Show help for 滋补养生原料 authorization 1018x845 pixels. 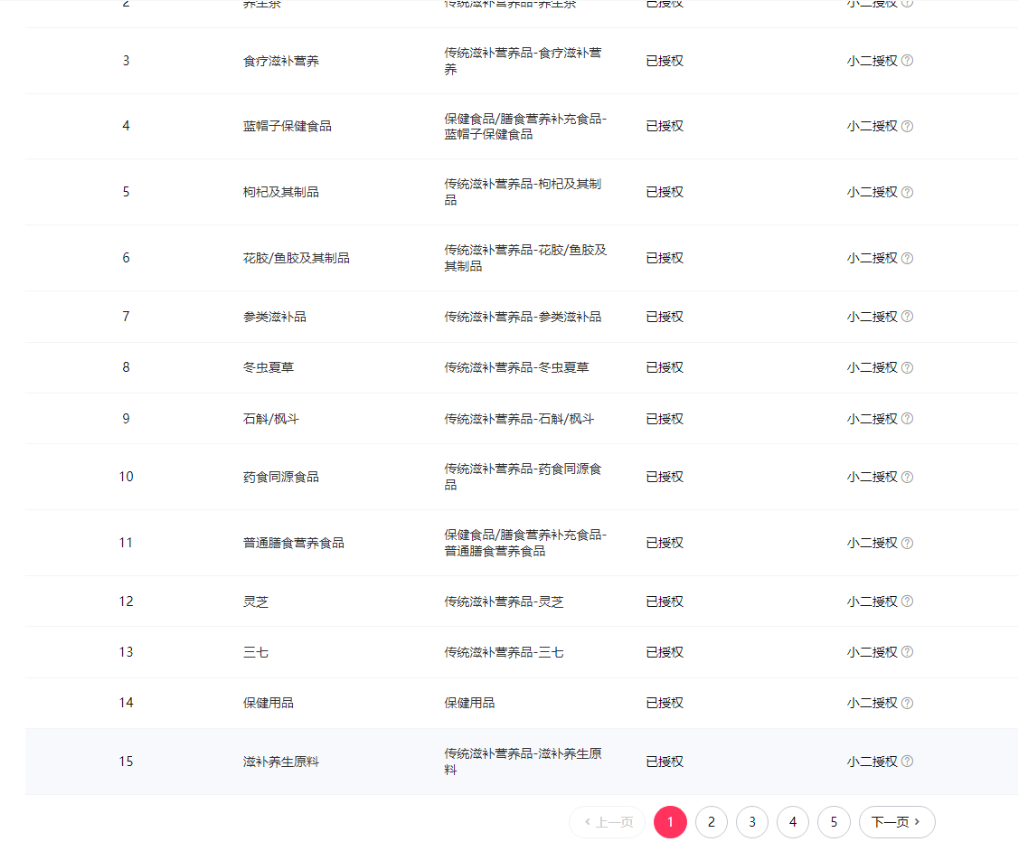(x=907, y=761)
